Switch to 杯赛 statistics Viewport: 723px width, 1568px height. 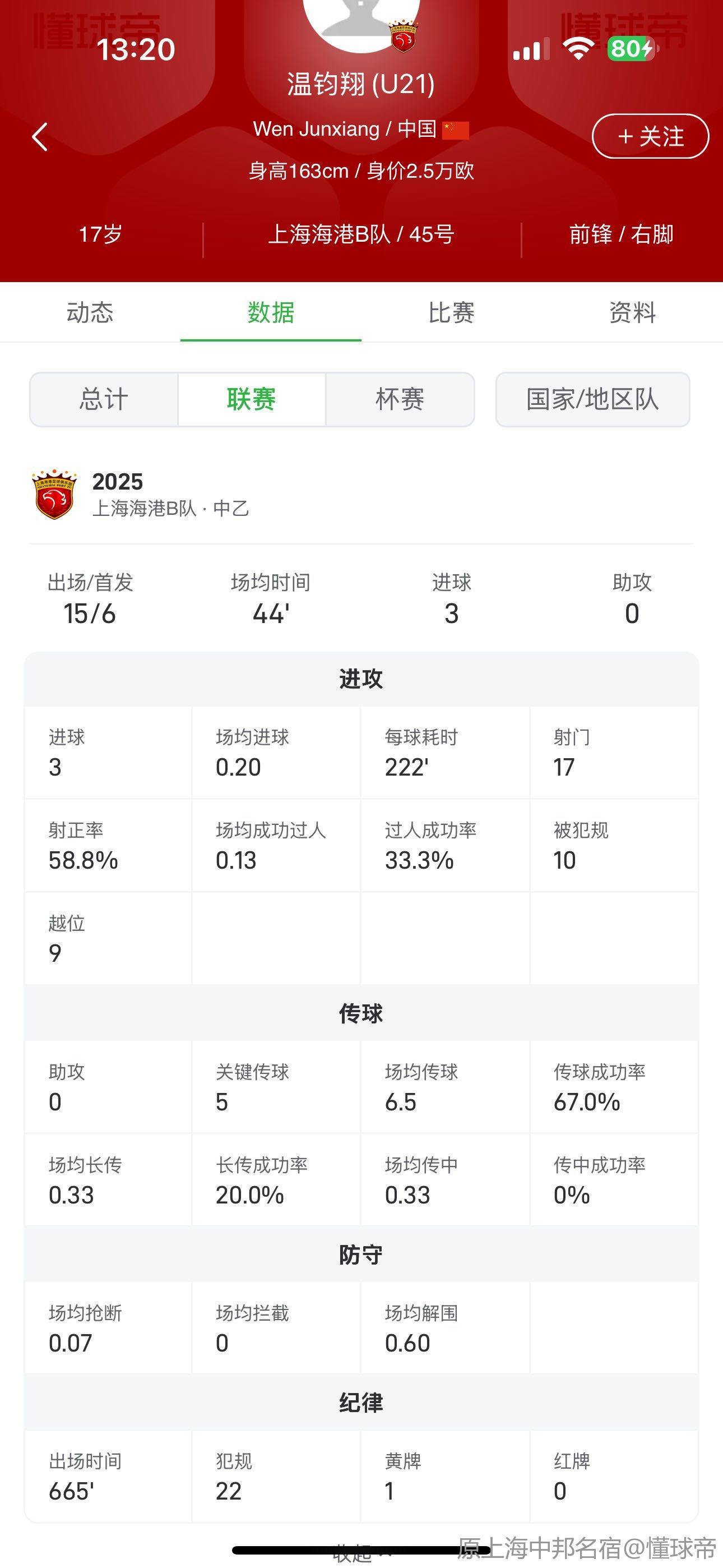point(400,399)
